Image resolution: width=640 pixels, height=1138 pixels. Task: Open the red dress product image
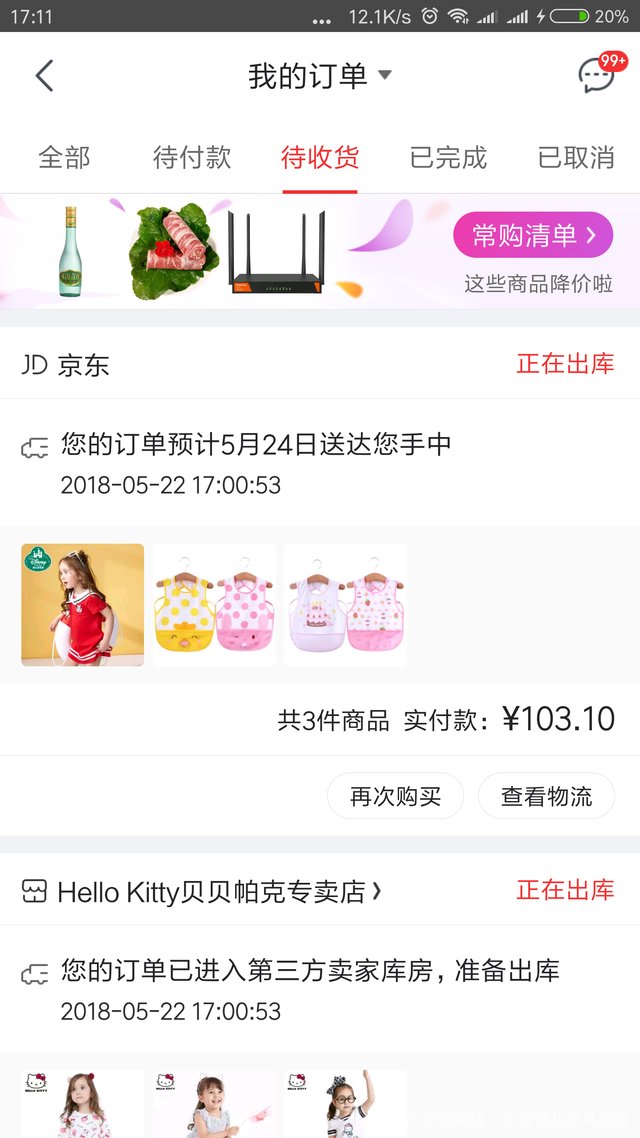[x=83, y=605]
